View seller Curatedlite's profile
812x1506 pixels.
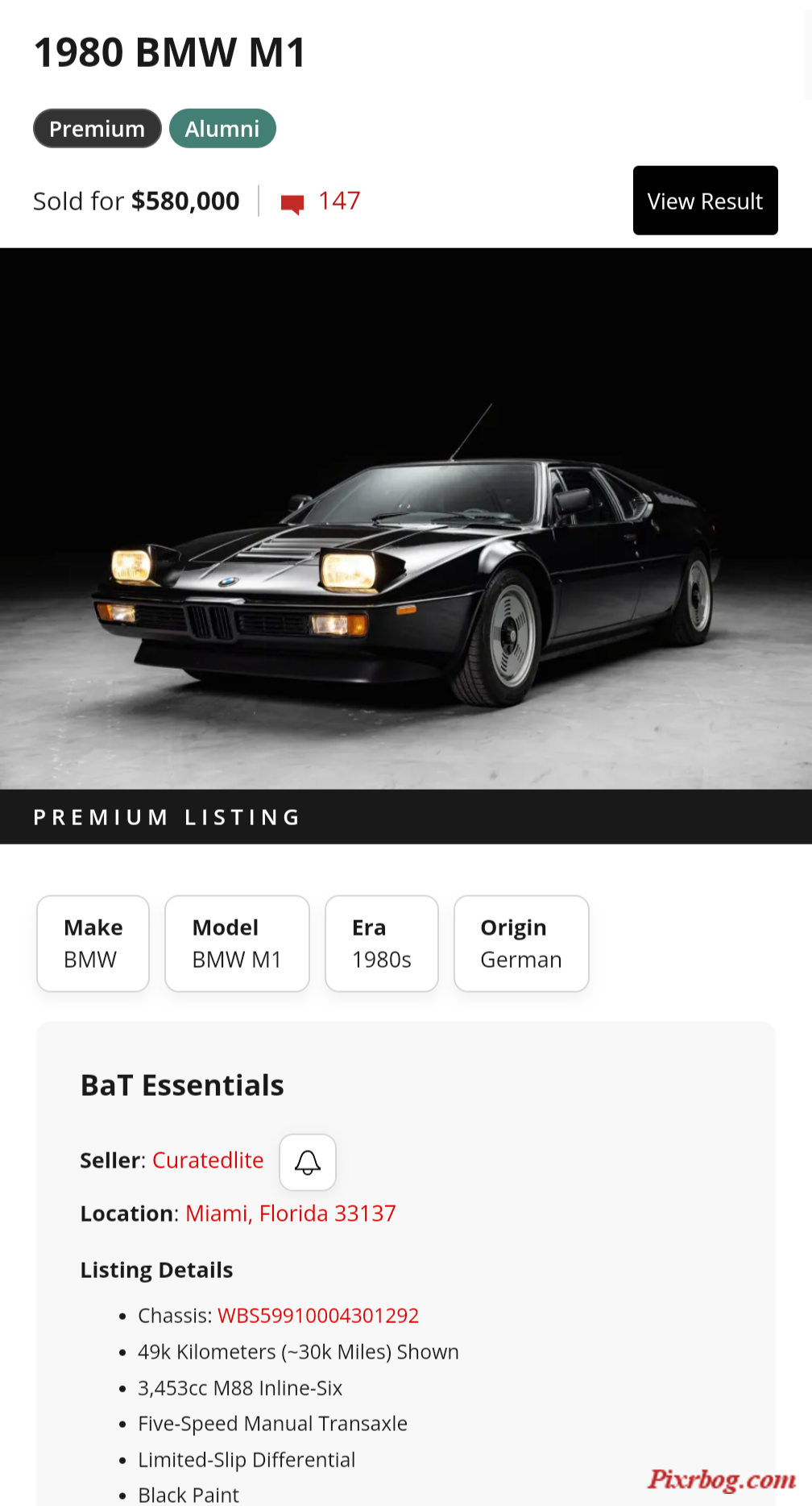pyautogui.click(x=208, y=1160)
